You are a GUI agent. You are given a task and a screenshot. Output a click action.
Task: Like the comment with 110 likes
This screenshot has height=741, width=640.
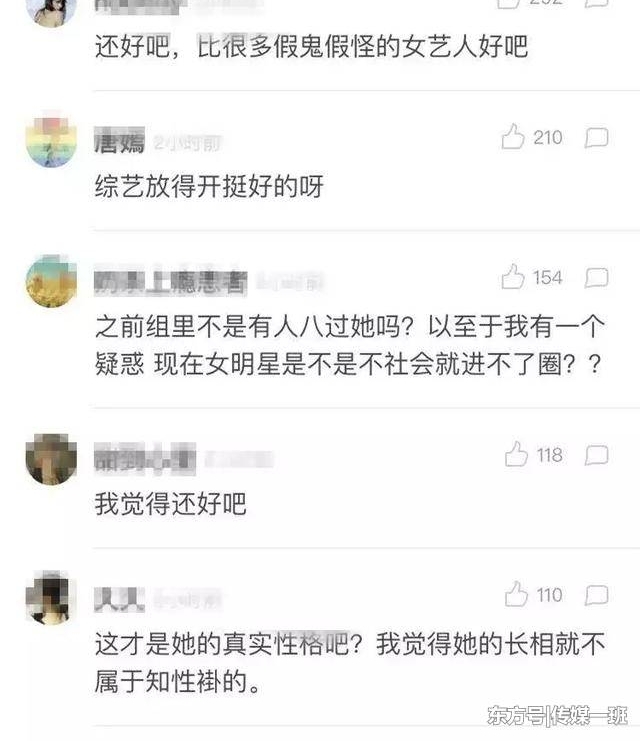[x=516, y=596]
